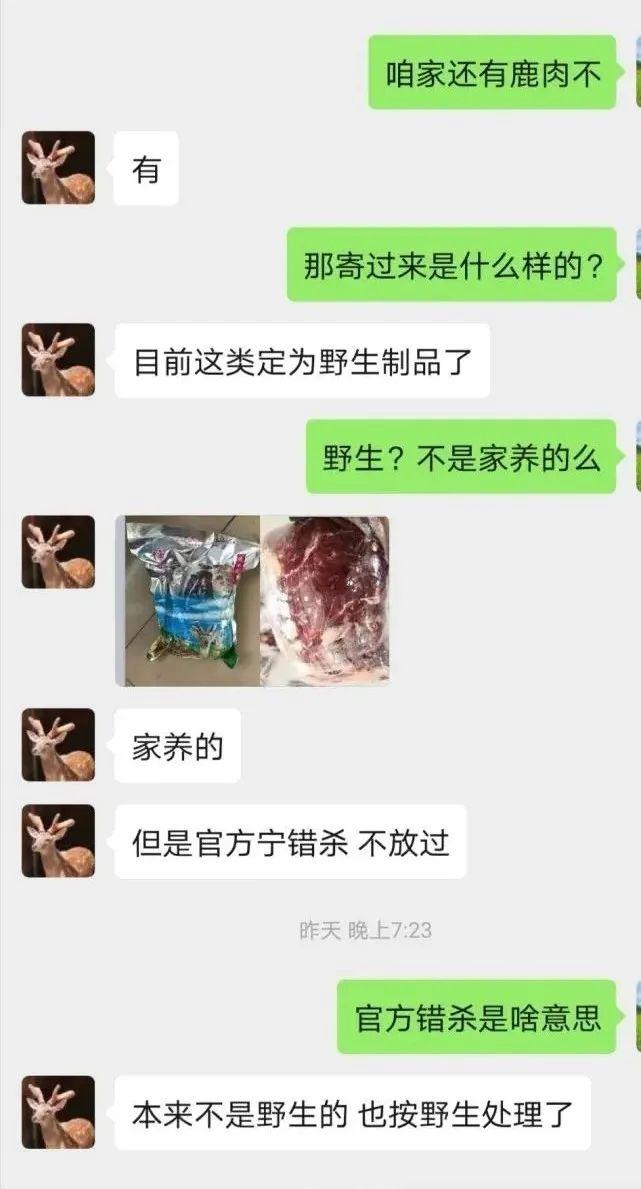Viewport: 641px width, 1189px height.
Task: Open the deer avatar beside the '有' message
Action: point(58,168)
